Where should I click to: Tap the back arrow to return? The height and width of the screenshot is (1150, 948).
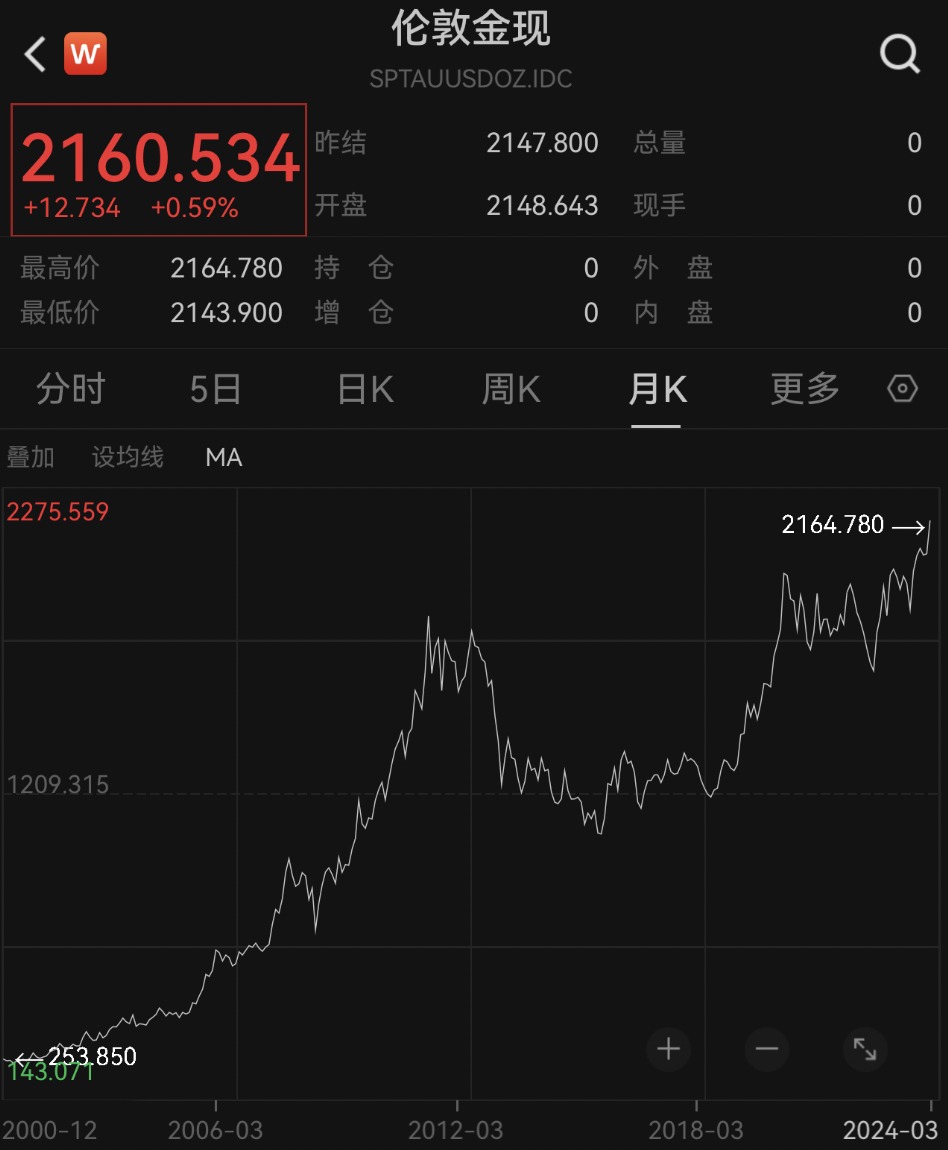coord(33,54)
